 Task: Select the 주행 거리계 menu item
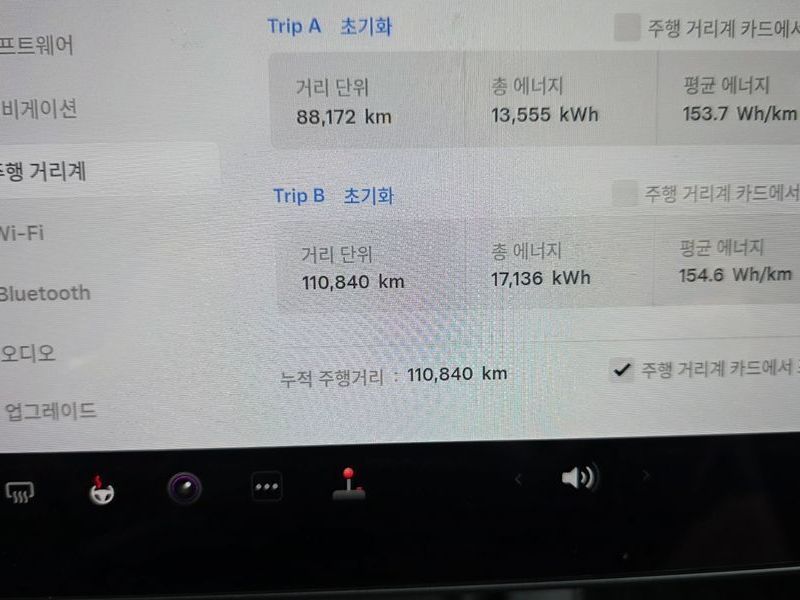coord(44,171)
